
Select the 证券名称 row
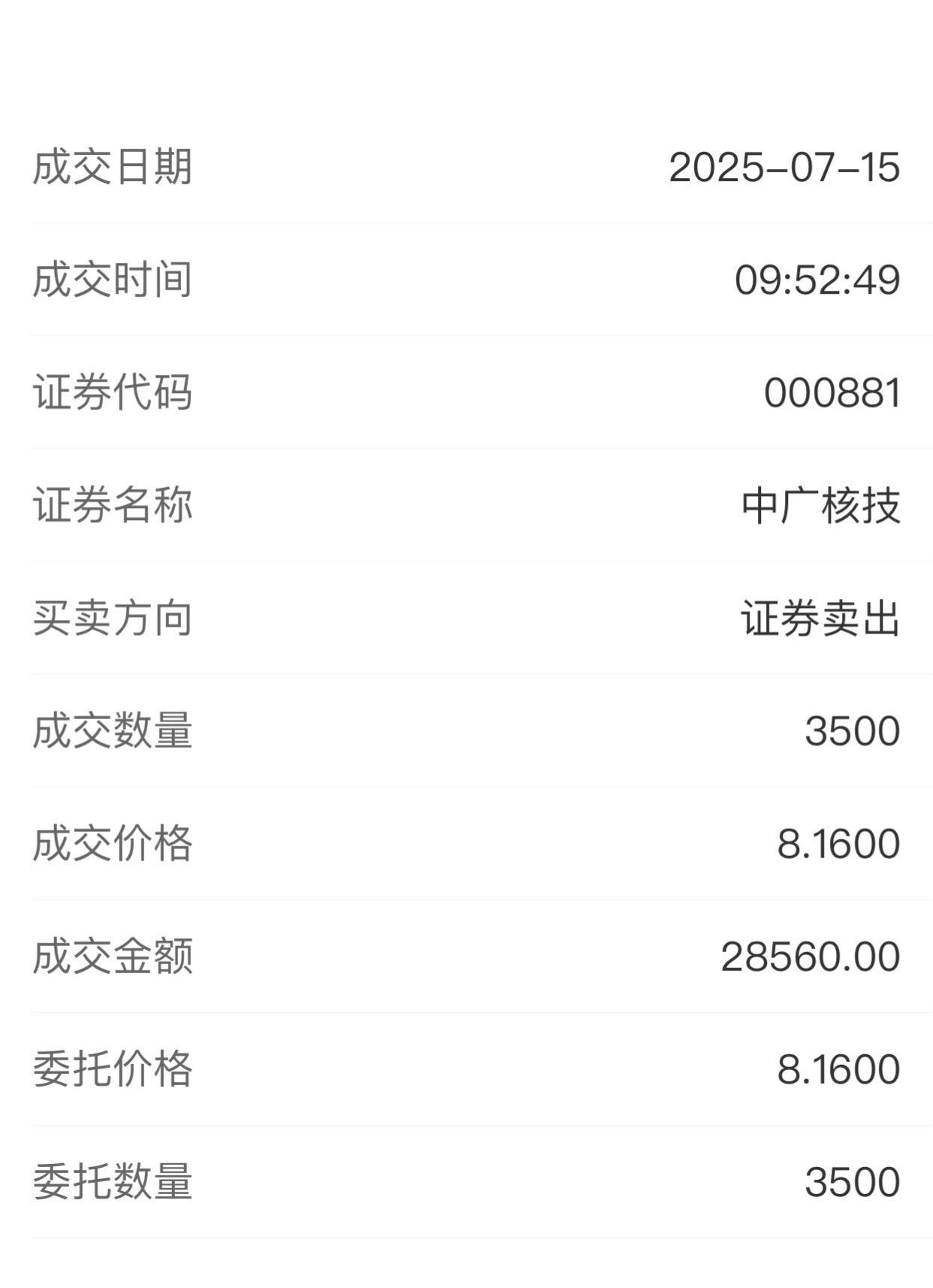466,504
